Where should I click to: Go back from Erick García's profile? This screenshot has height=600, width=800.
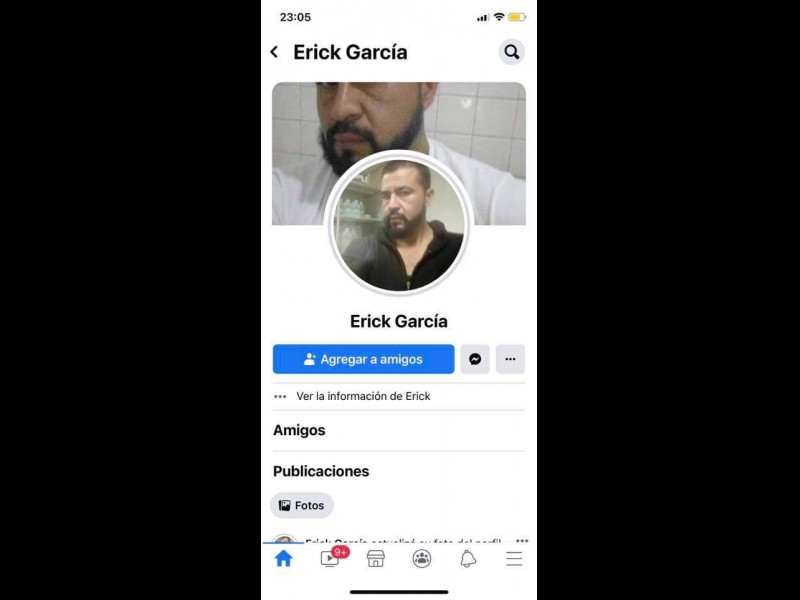pyautogui.click(x=275, y=52)
